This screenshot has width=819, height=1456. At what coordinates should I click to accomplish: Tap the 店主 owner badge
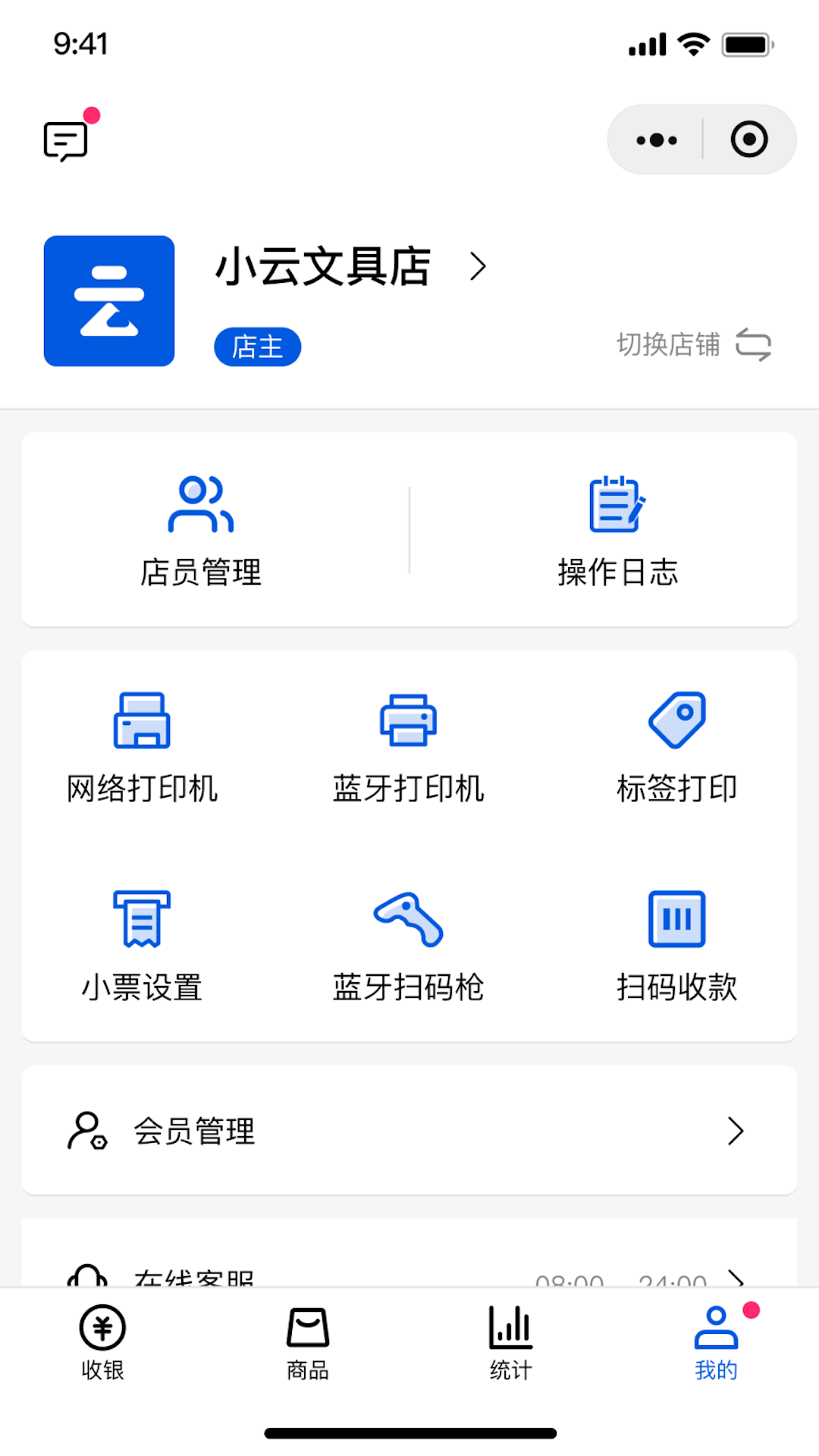256,346
